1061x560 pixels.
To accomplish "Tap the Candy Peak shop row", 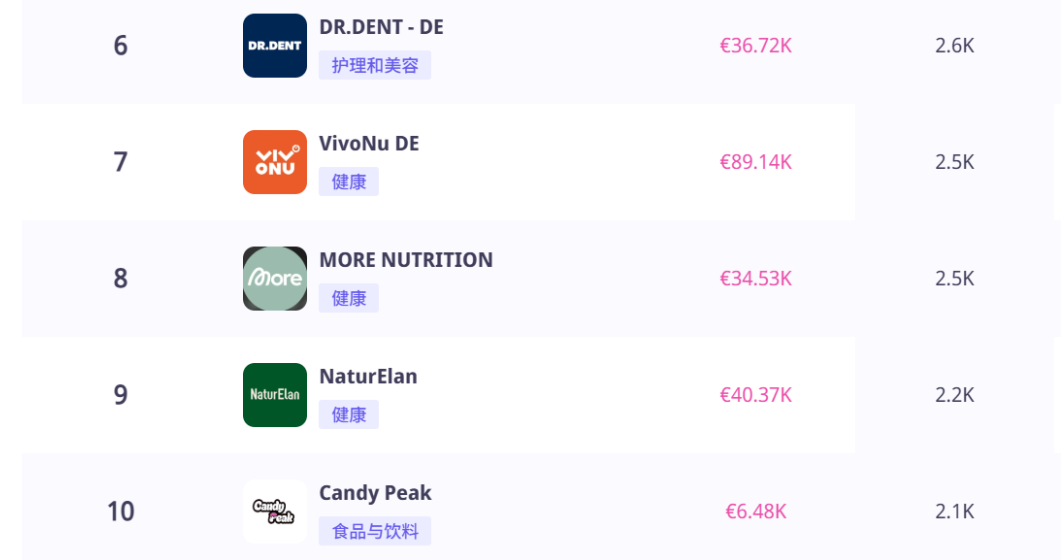I will point(375,493).
